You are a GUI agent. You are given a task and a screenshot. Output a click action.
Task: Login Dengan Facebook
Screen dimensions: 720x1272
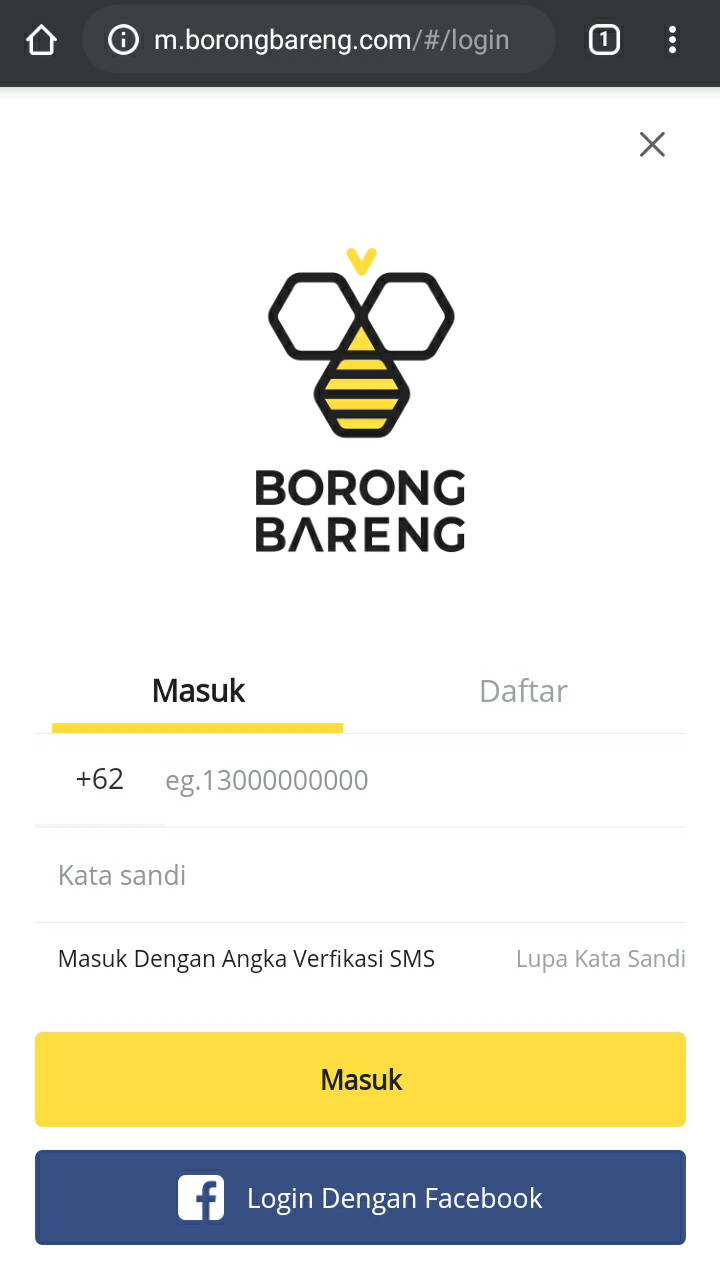click(x=360, y=1197)
